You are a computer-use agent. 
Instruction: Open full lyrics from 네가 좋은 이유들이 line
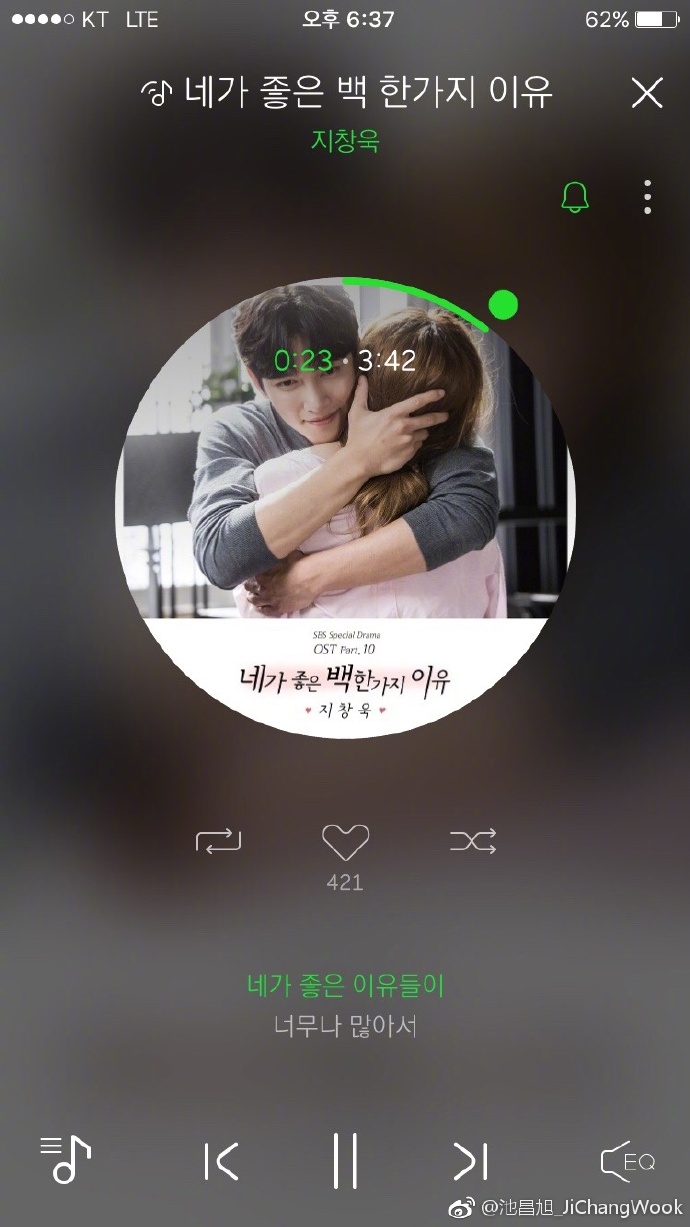345,985
